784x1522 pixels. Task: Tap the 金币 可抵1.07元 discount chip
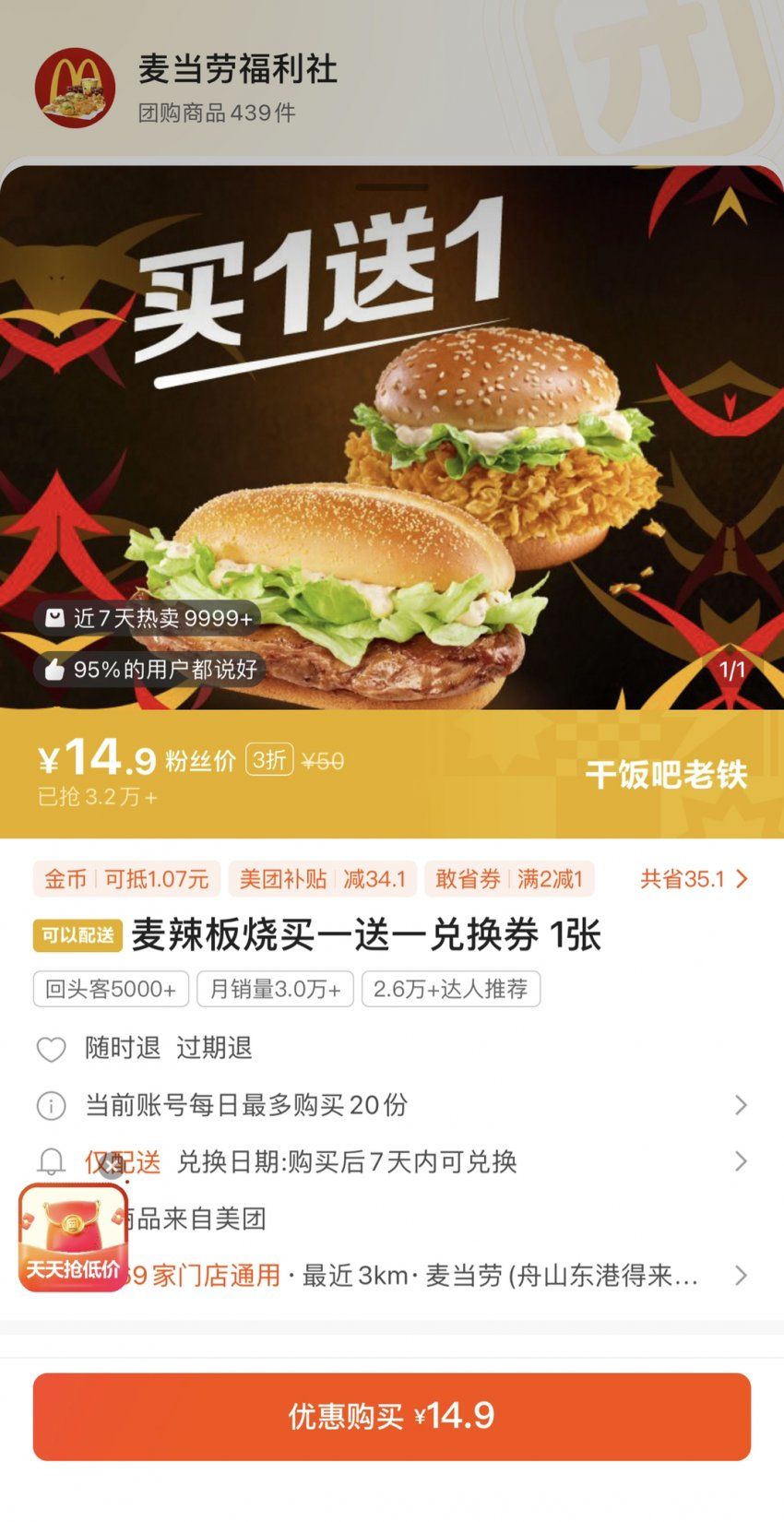click(x=127, y=879)
